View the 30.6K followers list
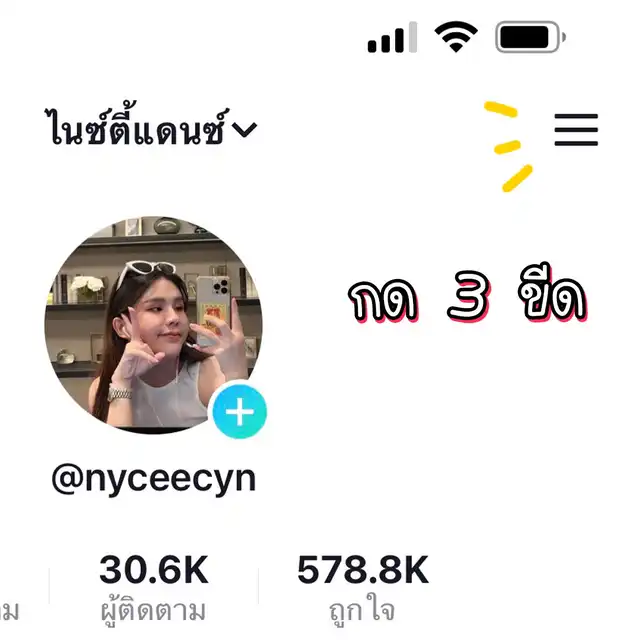This screenshot has height=640, width=640. [x=154, y=587]
